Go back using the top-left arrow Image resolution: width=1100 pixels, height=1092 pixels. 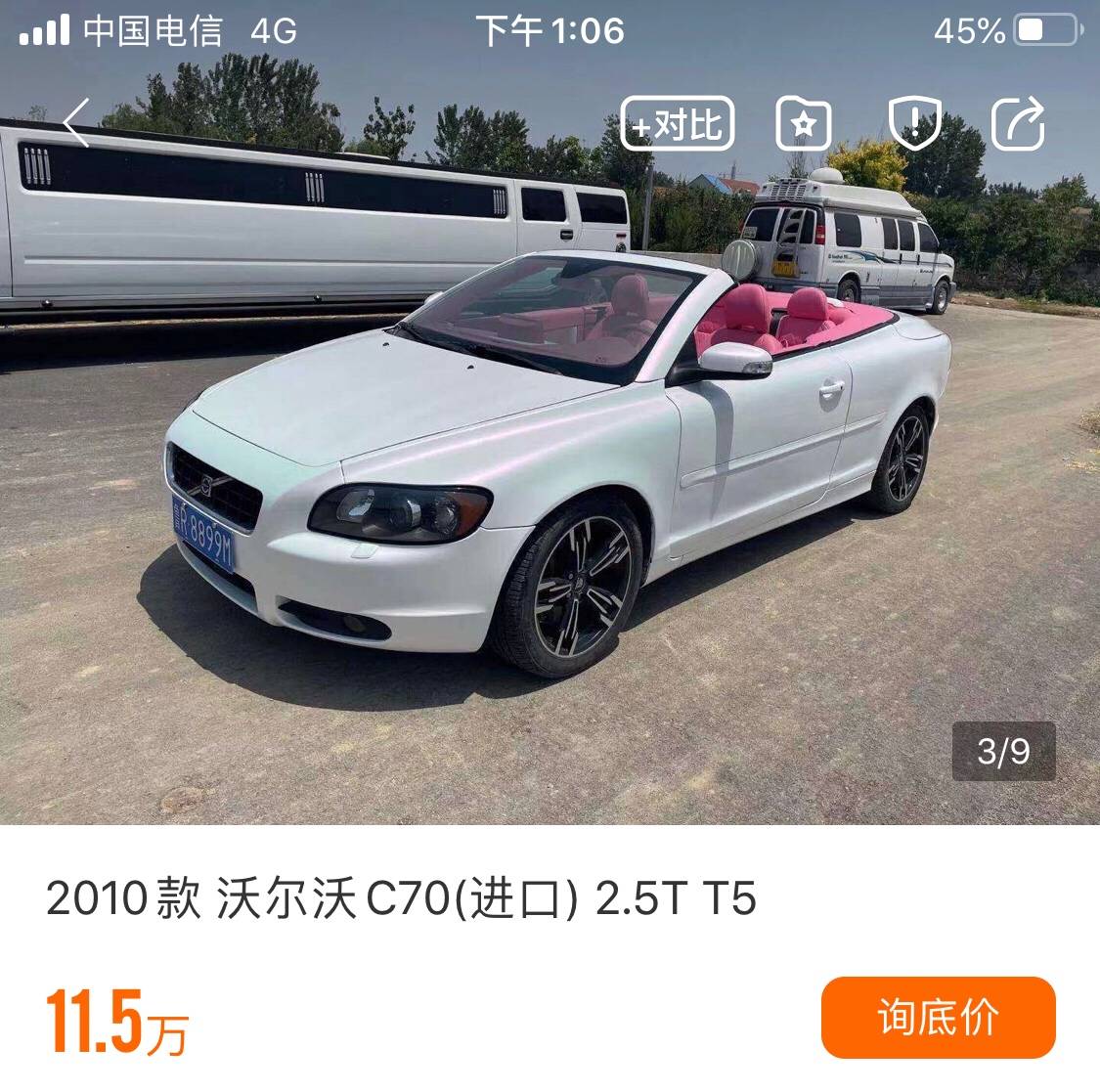pos(76,124)
